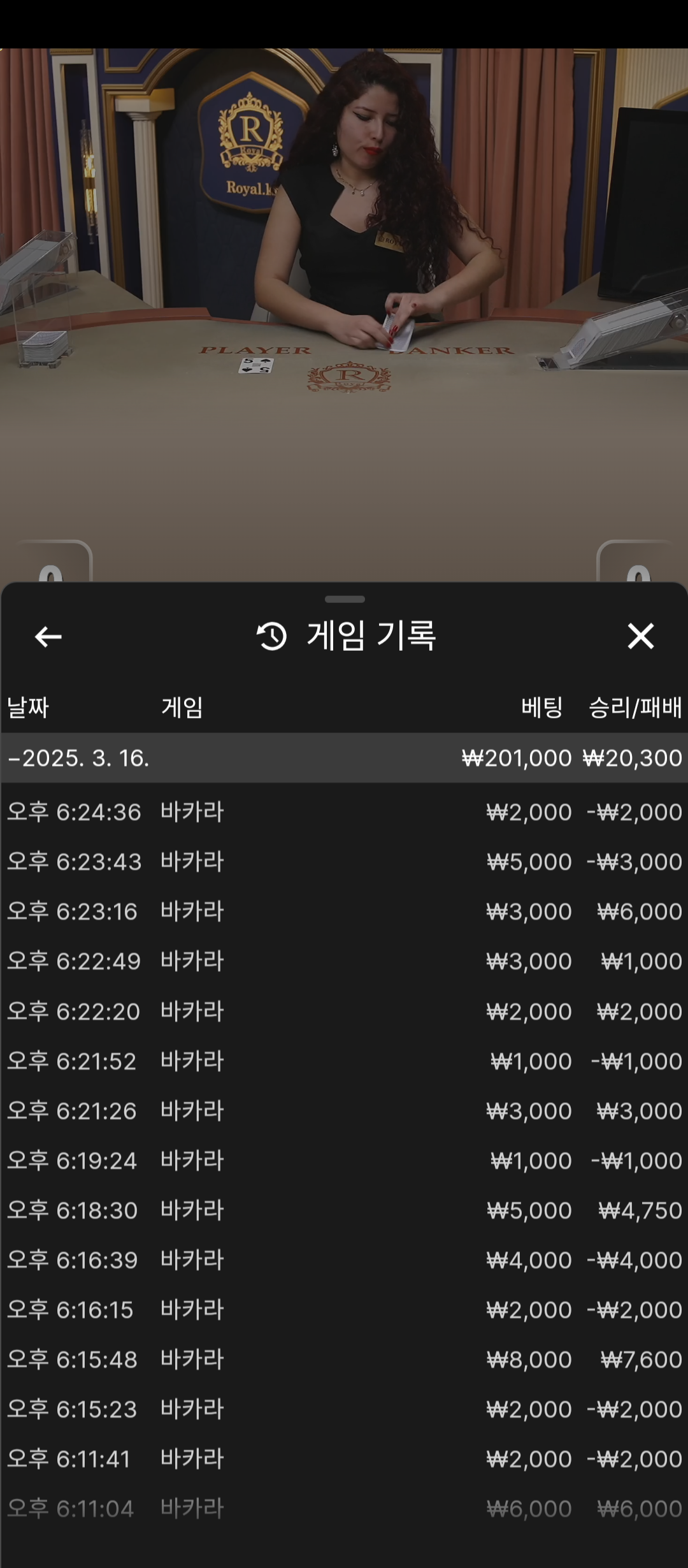Select the 오후 6:23:16 바카라 entry
Image resolution: width=688 pixels, height=1568 pixels.
[x=344, y=911]
